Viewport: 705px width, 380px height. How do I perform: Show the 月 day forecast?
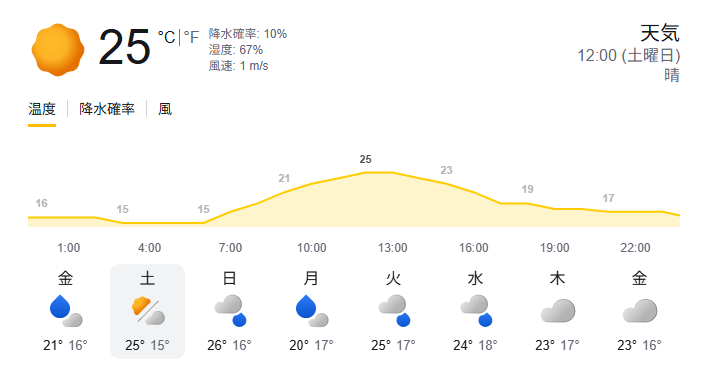tap(311, 311)
